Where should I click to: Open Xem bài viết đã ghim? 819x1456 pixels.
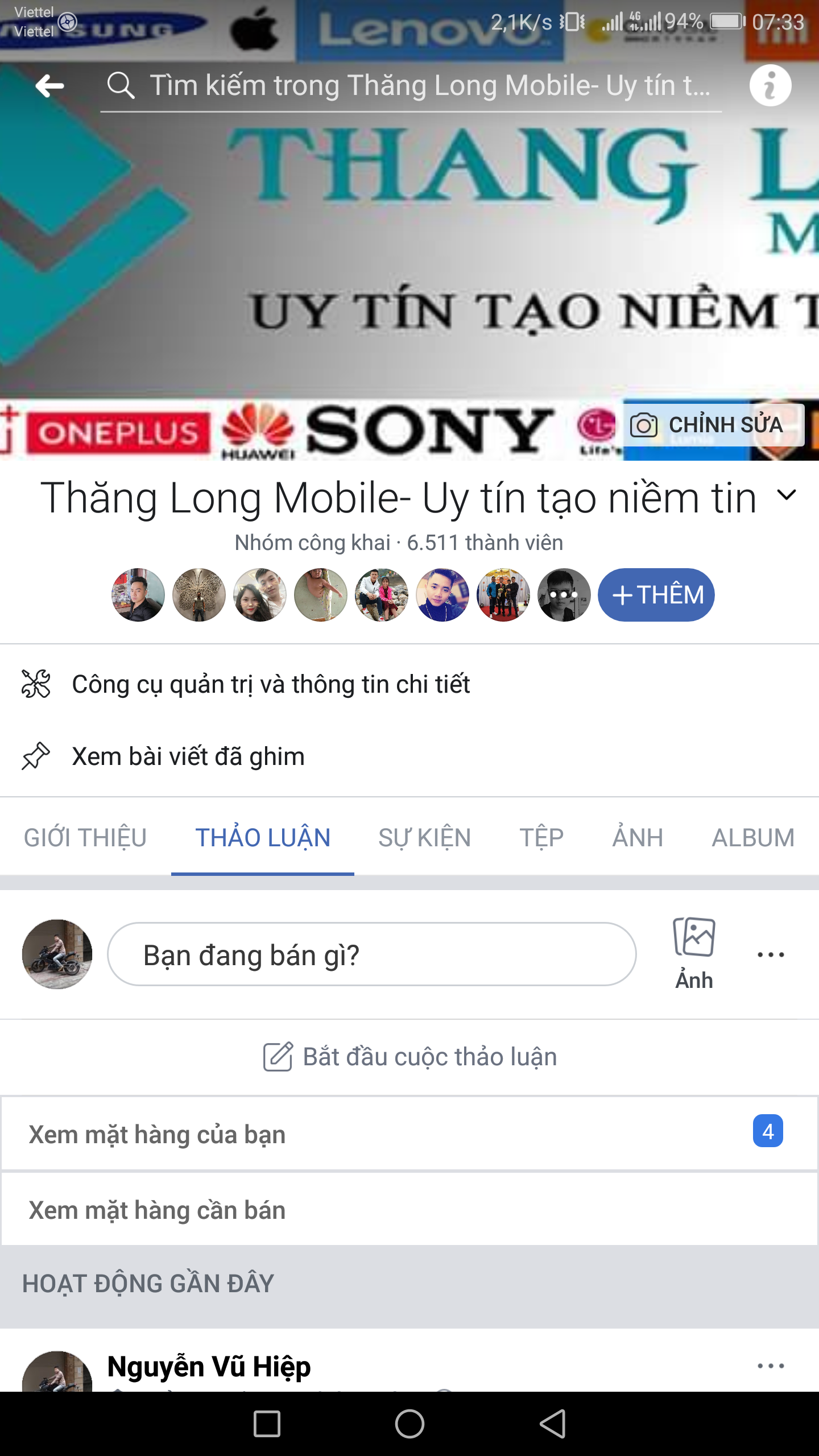coord(188,756)
